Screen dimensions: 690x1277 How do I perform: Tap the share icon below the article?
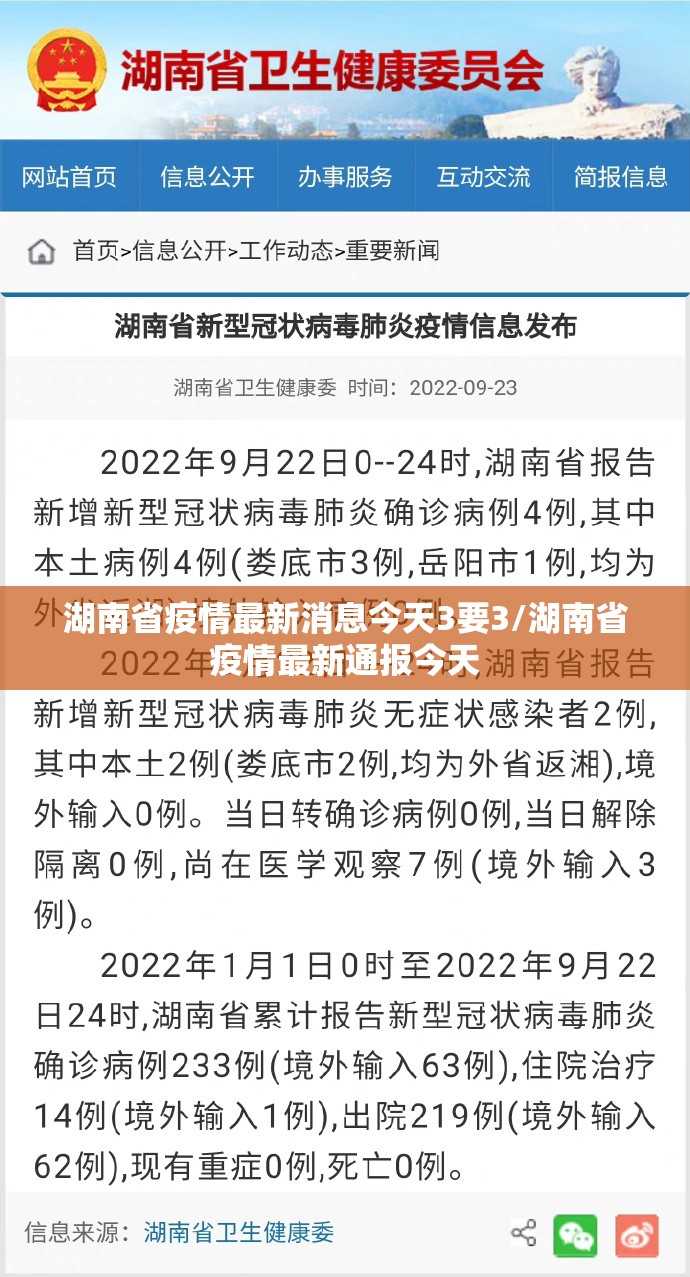click(523, 1232)
